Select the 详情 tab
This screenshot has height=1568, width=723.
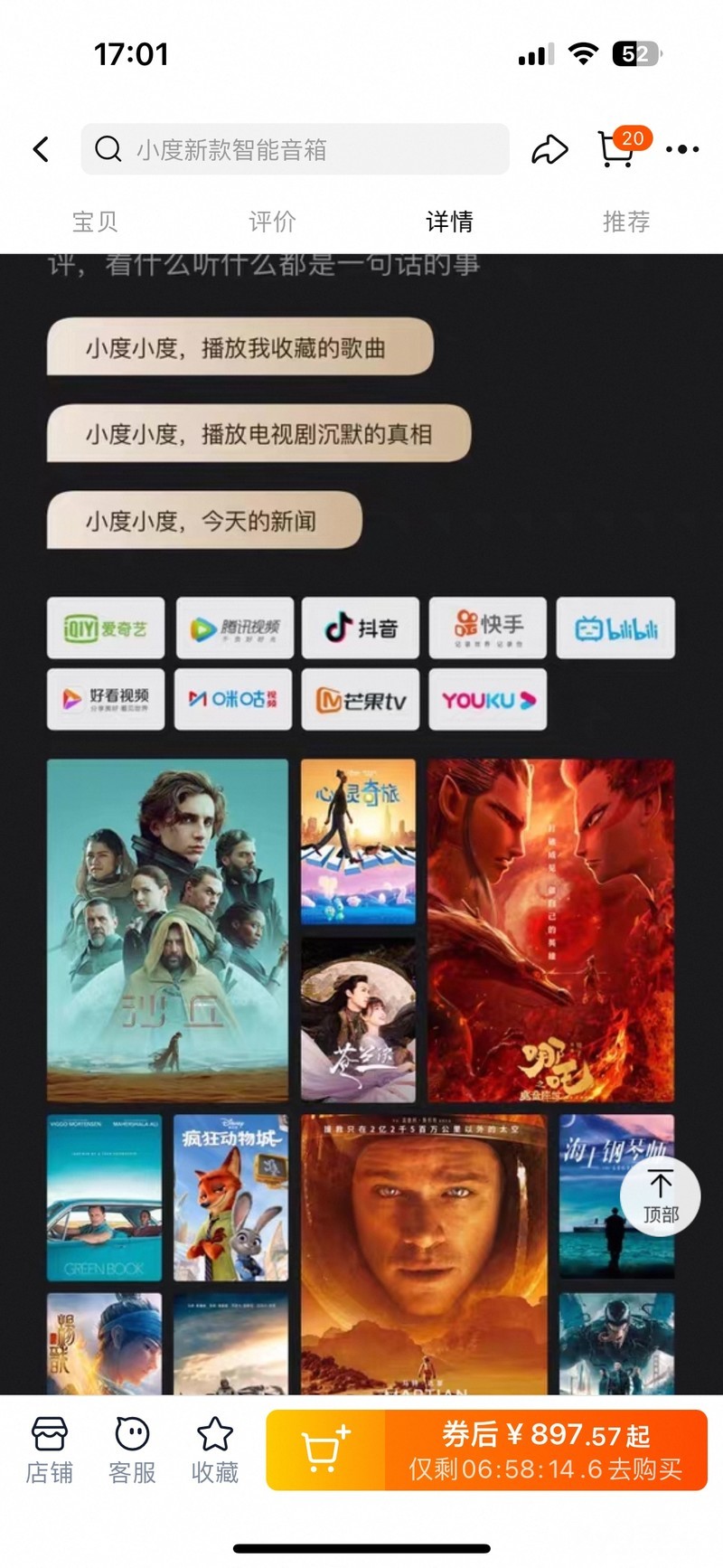pos(449,222)
